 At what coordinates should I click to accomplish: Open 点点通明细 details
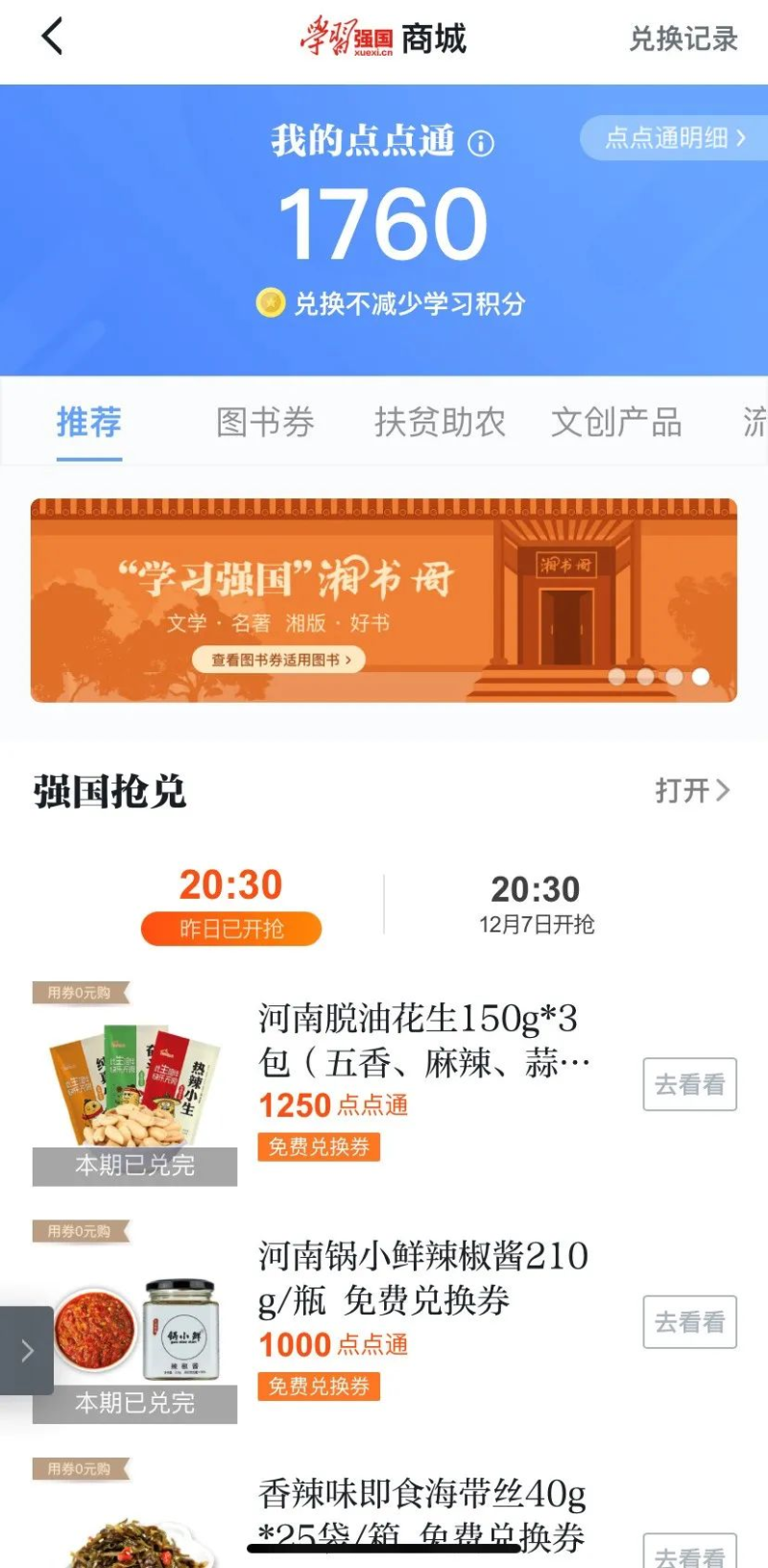pos(674,138)
